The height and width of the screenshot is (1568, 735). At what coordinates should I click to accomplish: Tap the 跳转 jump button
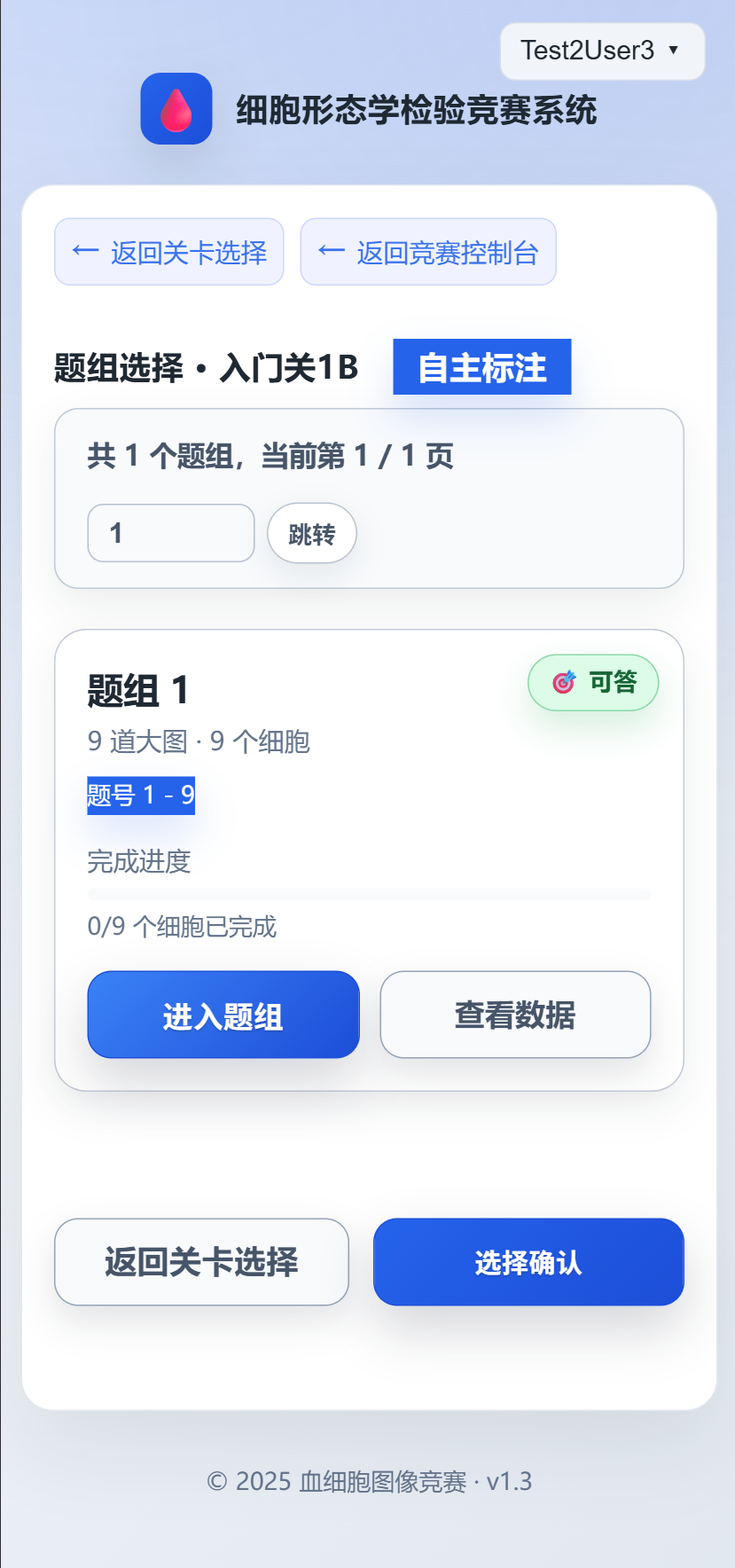click(x=312, y=534)
